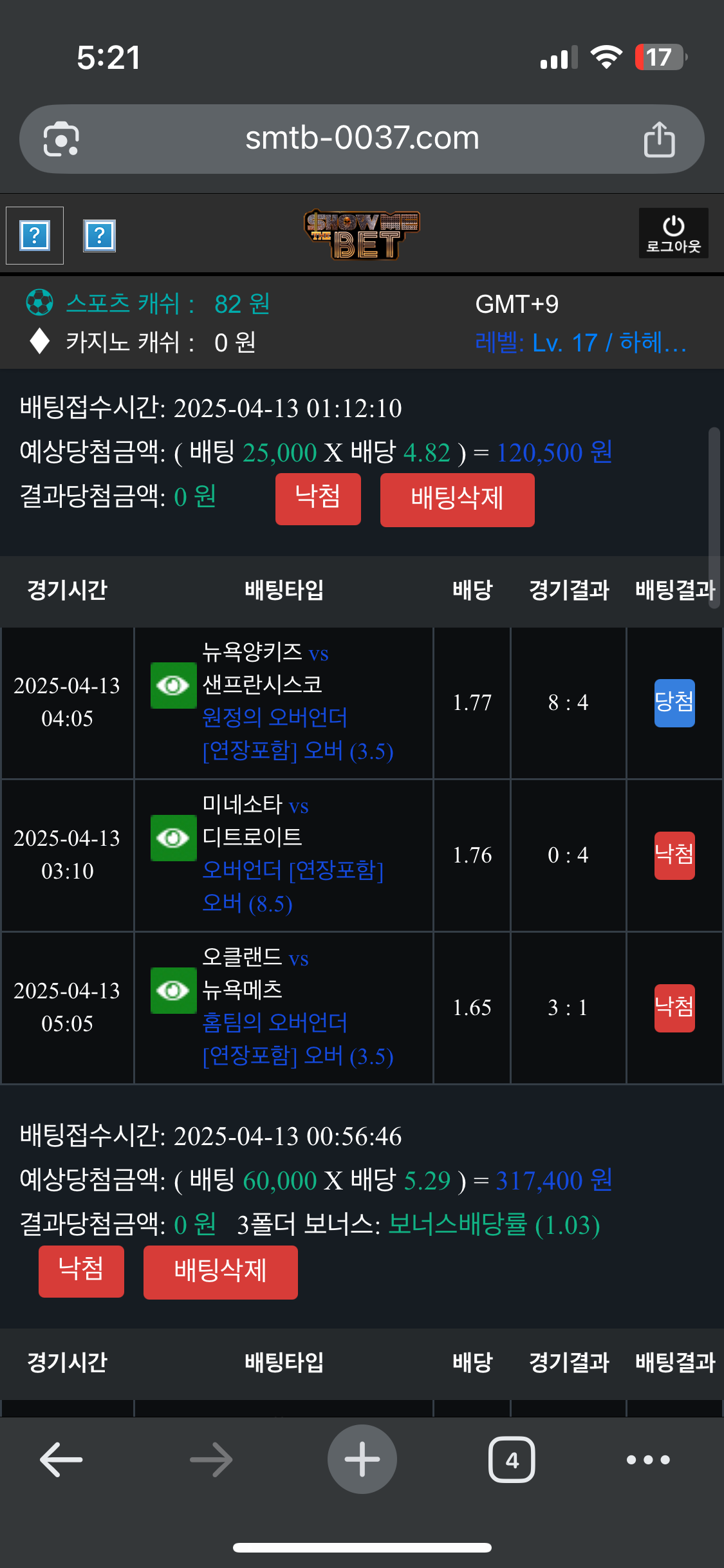724x1568 pixels.
Task: Share this page from the address bar
Action: 659,139
